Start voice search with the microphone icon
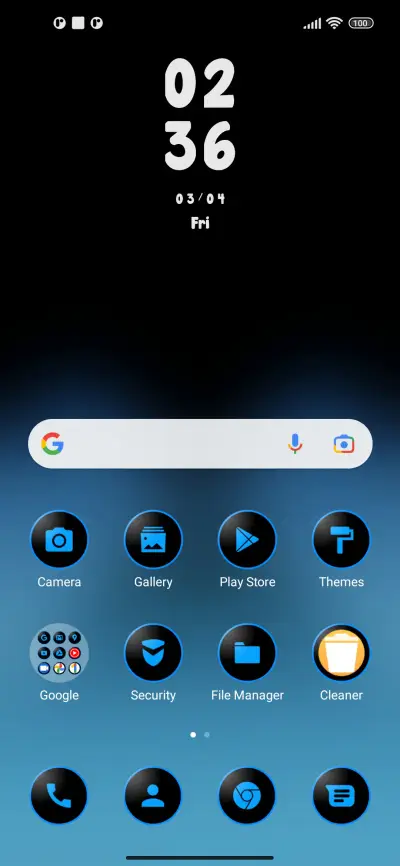The height and width of the screenshot is (866, 400). click(296, 443)
